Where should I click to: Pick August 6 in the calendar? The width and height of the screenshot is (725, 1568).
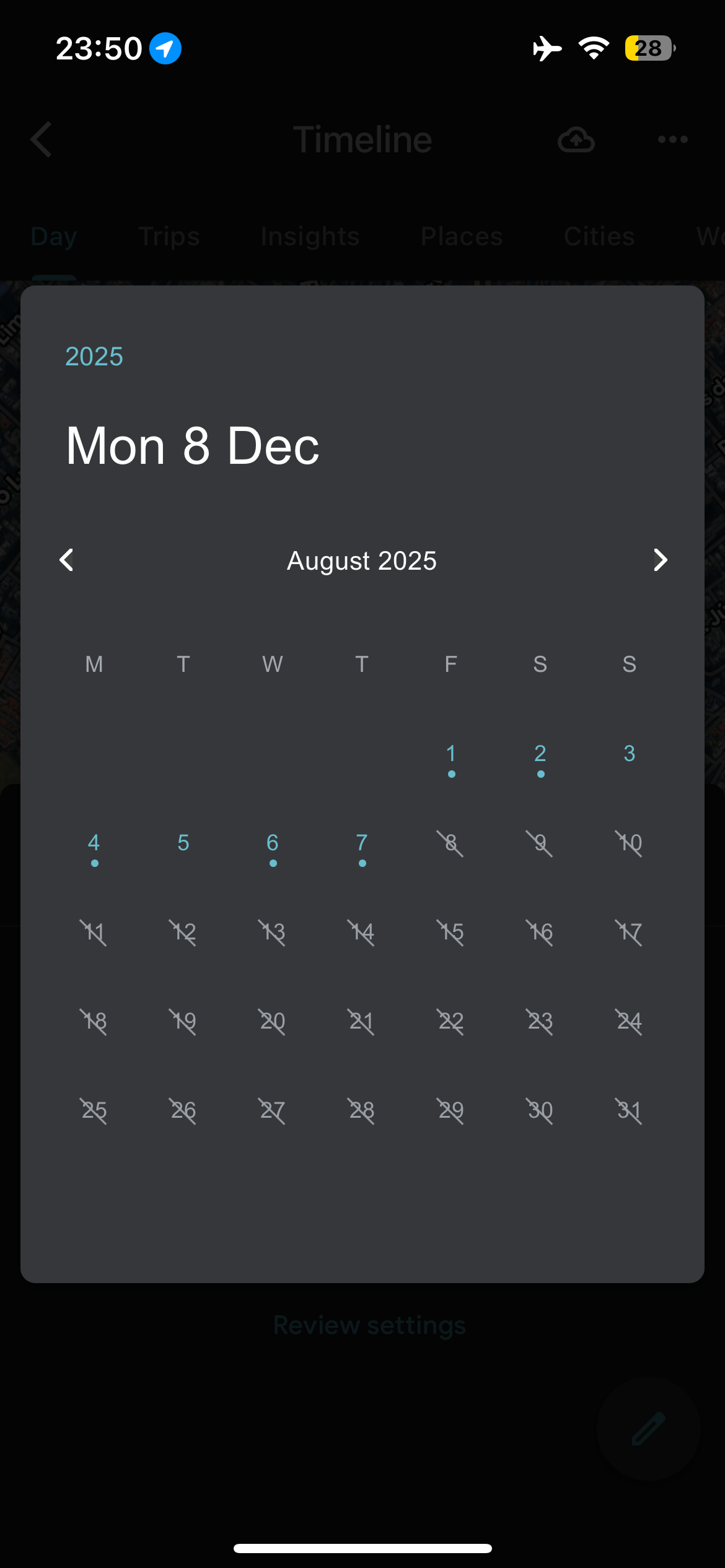(x=273, y=843)
